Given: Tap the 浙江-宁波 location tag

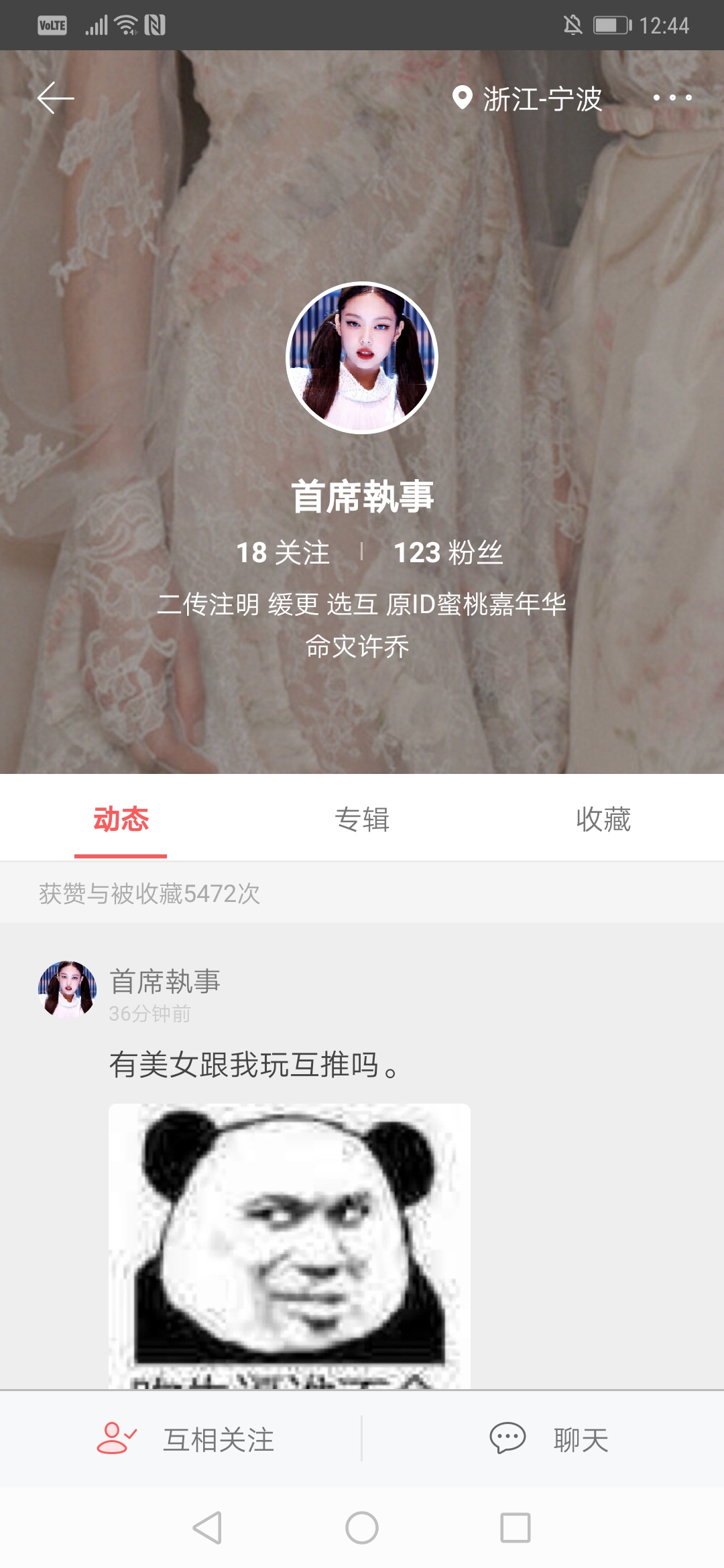Looking at the screenshot, I should point(528,99).
